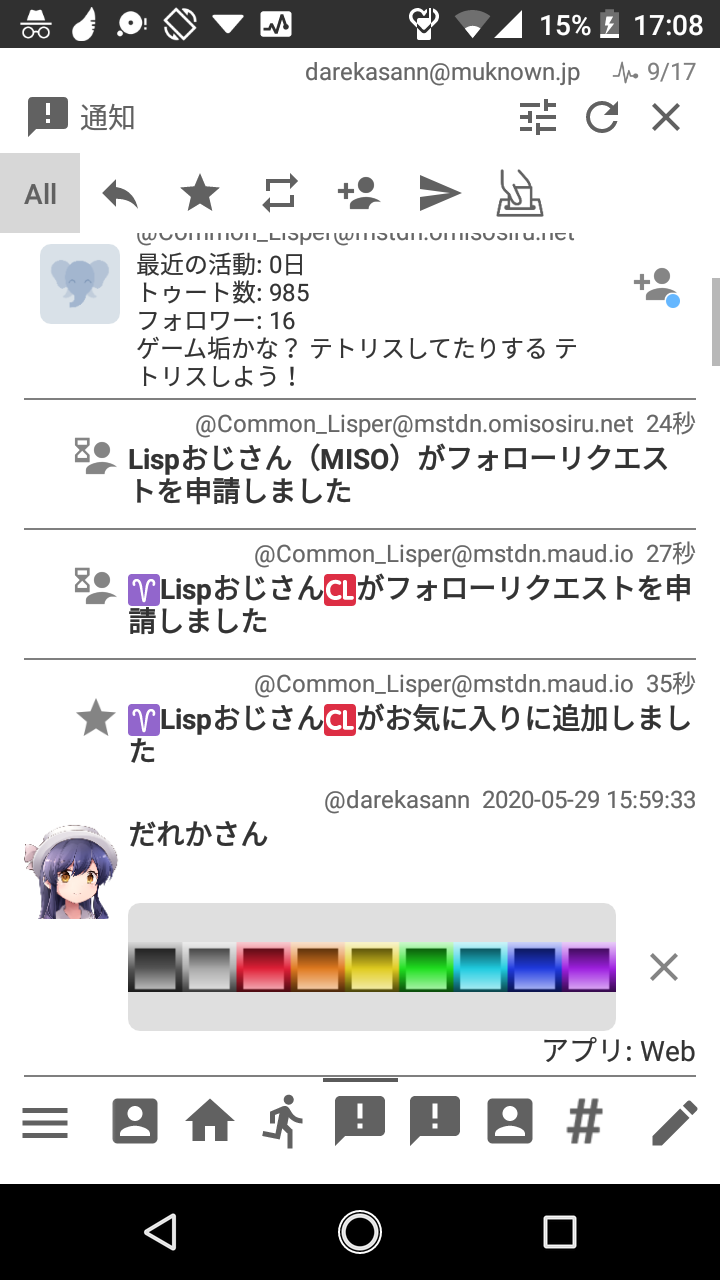
Task: Jump to the home timeline column
Action: 210,1122
